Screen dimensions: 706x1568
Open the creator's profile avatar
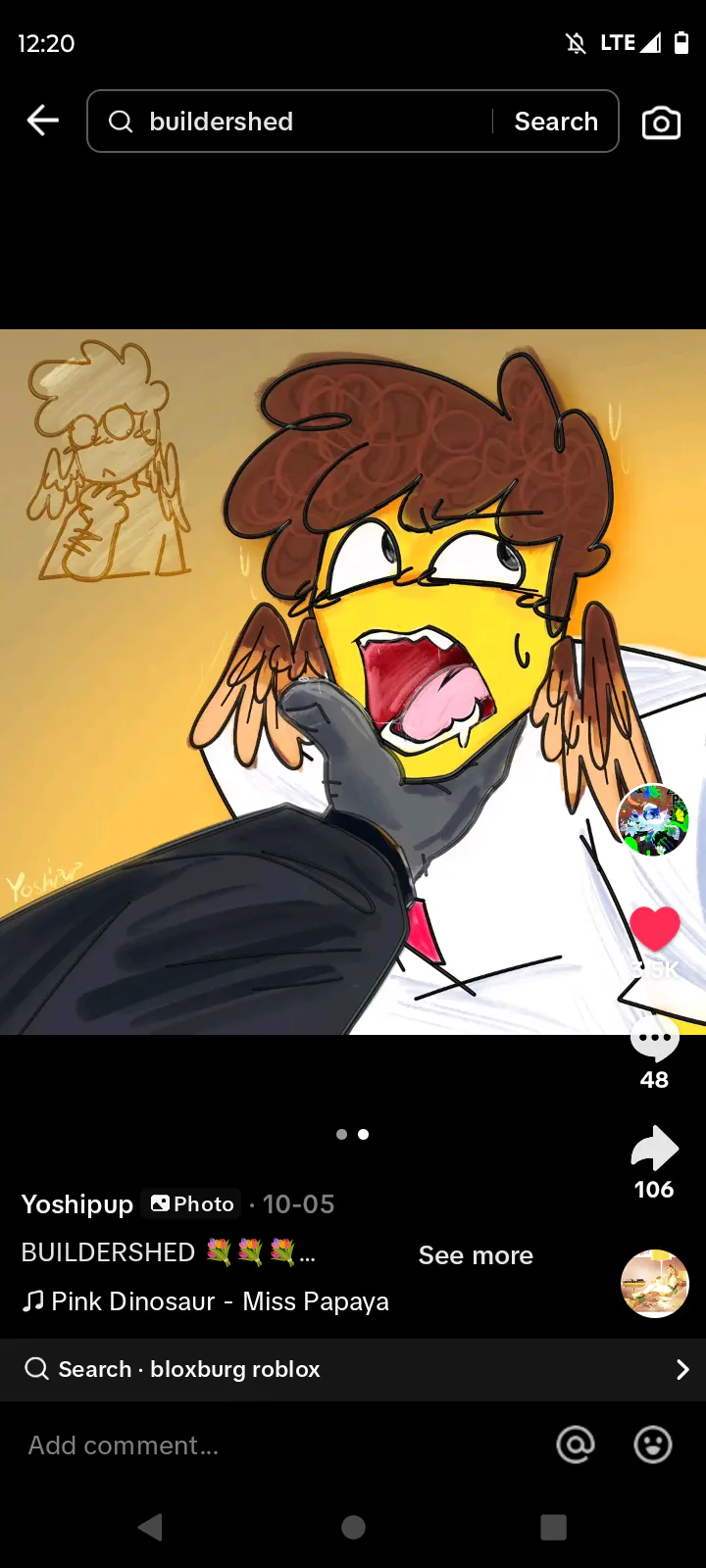click(653, 820)
